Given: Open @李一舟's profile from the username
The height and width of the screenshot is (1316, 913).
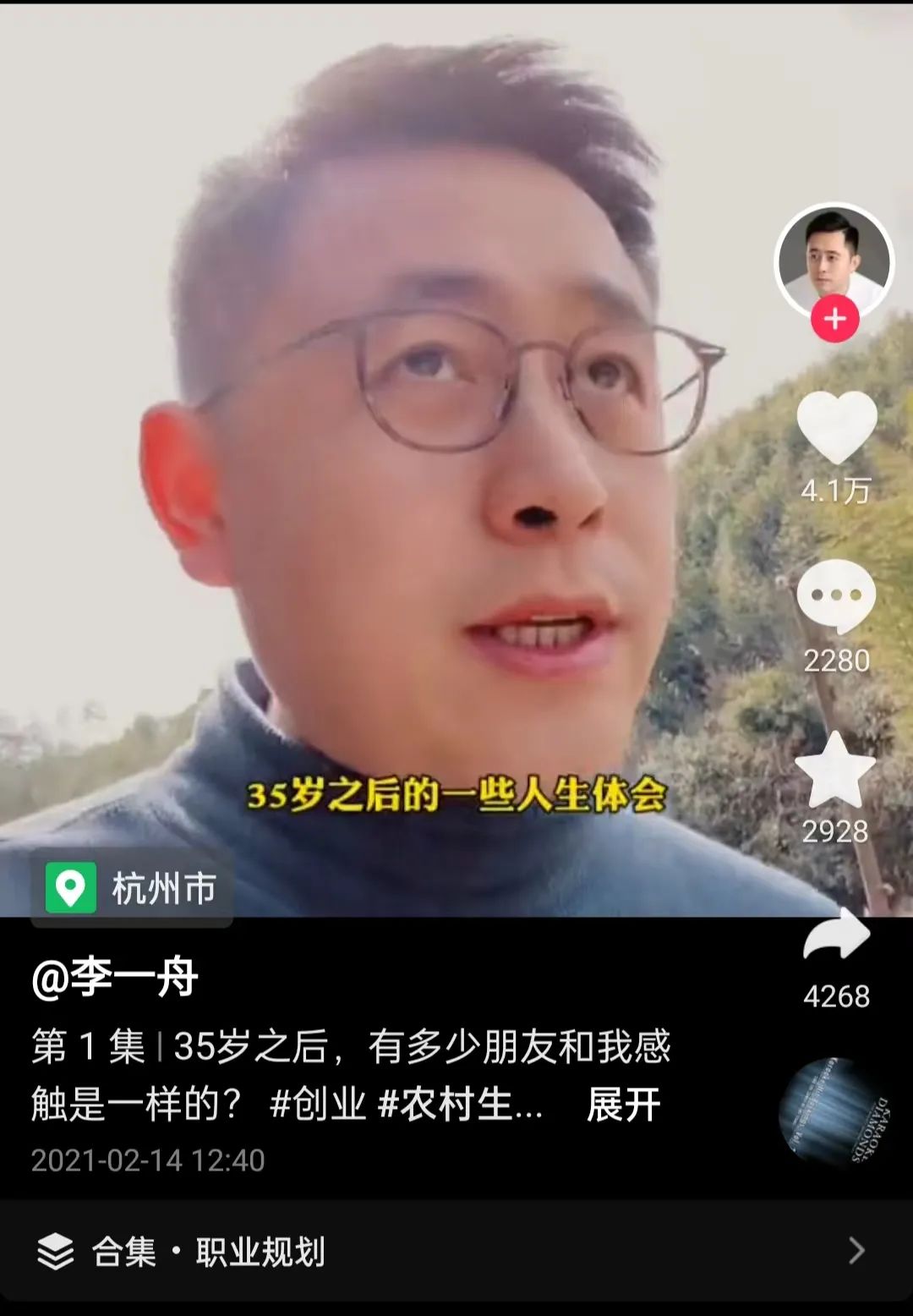Looking at the screenshot, I should (115, 979).
